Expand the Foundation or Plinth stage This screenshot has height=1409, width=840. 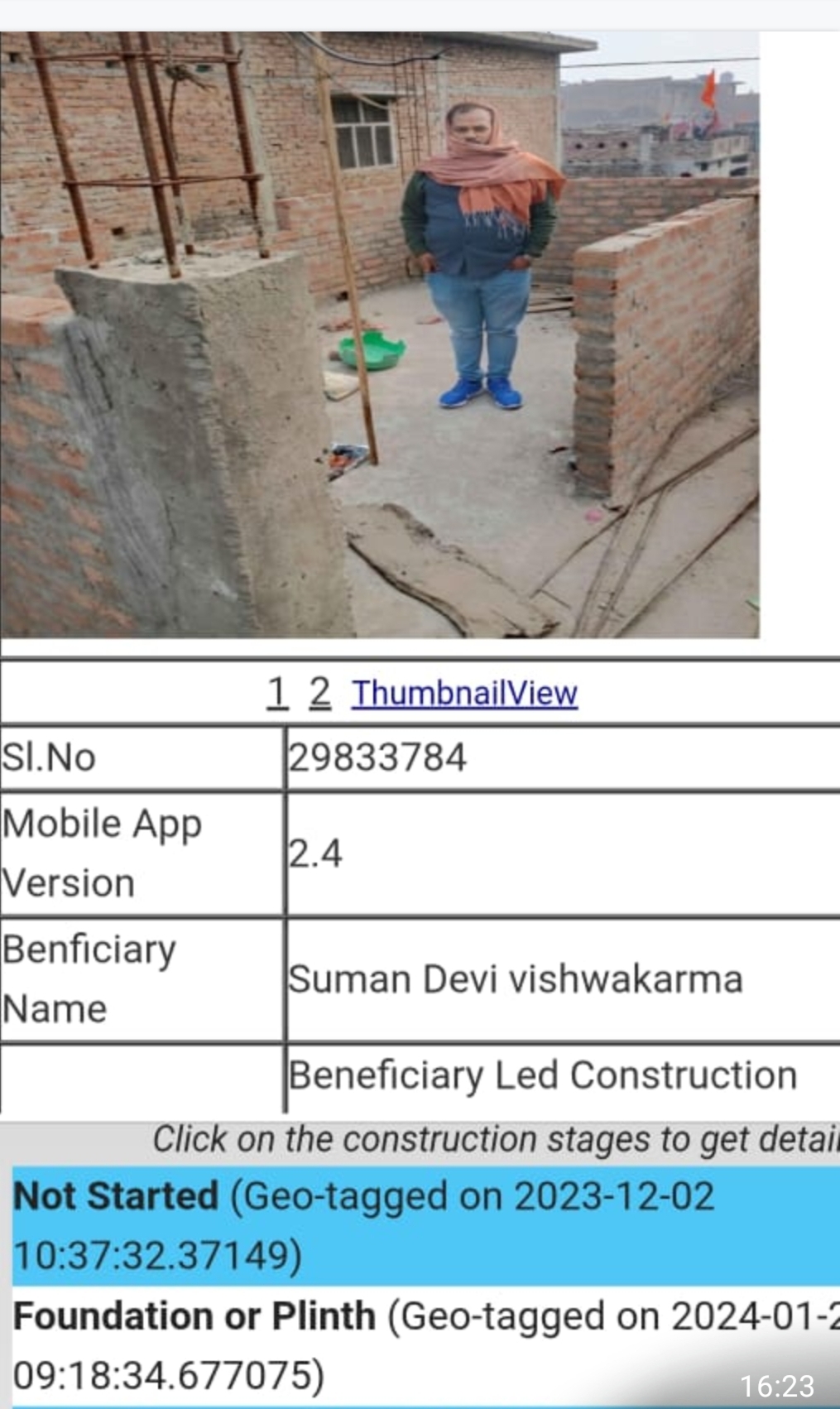point(194,1316)
